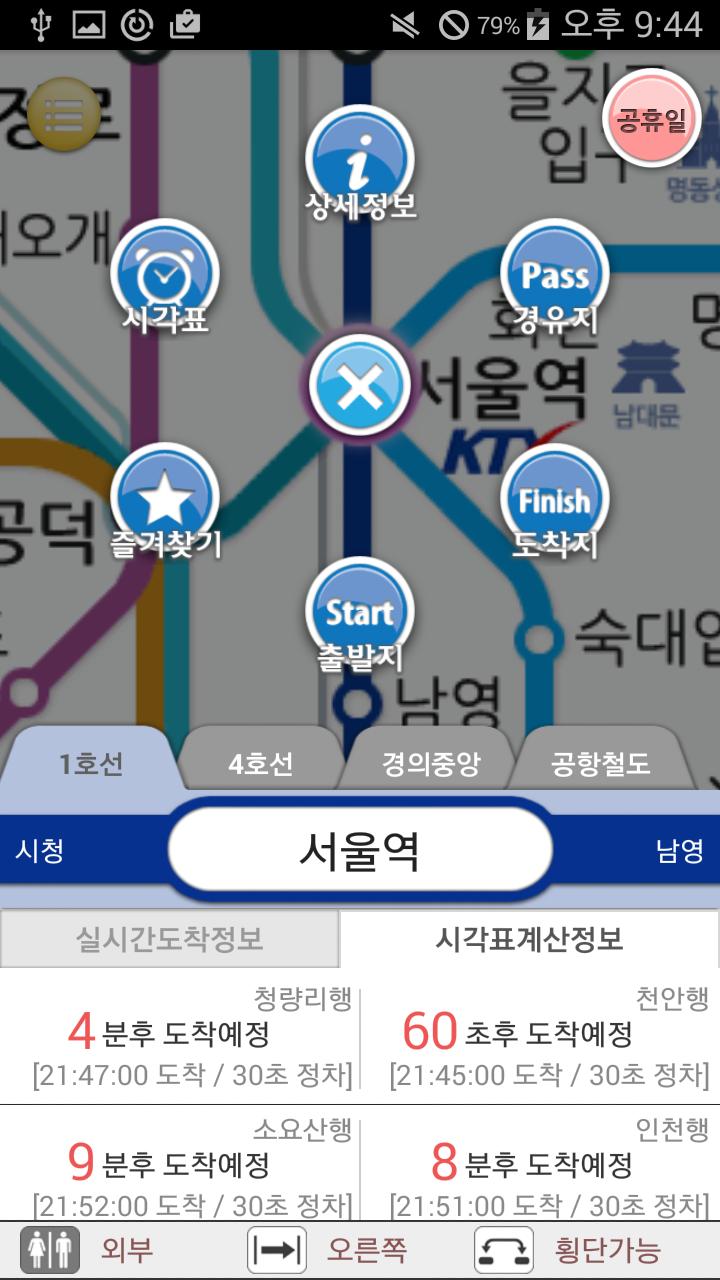This screenshot has height=1280, width=720.
Task: Select the 시각표계산정보 tab
Action: (x=530, y=939)
